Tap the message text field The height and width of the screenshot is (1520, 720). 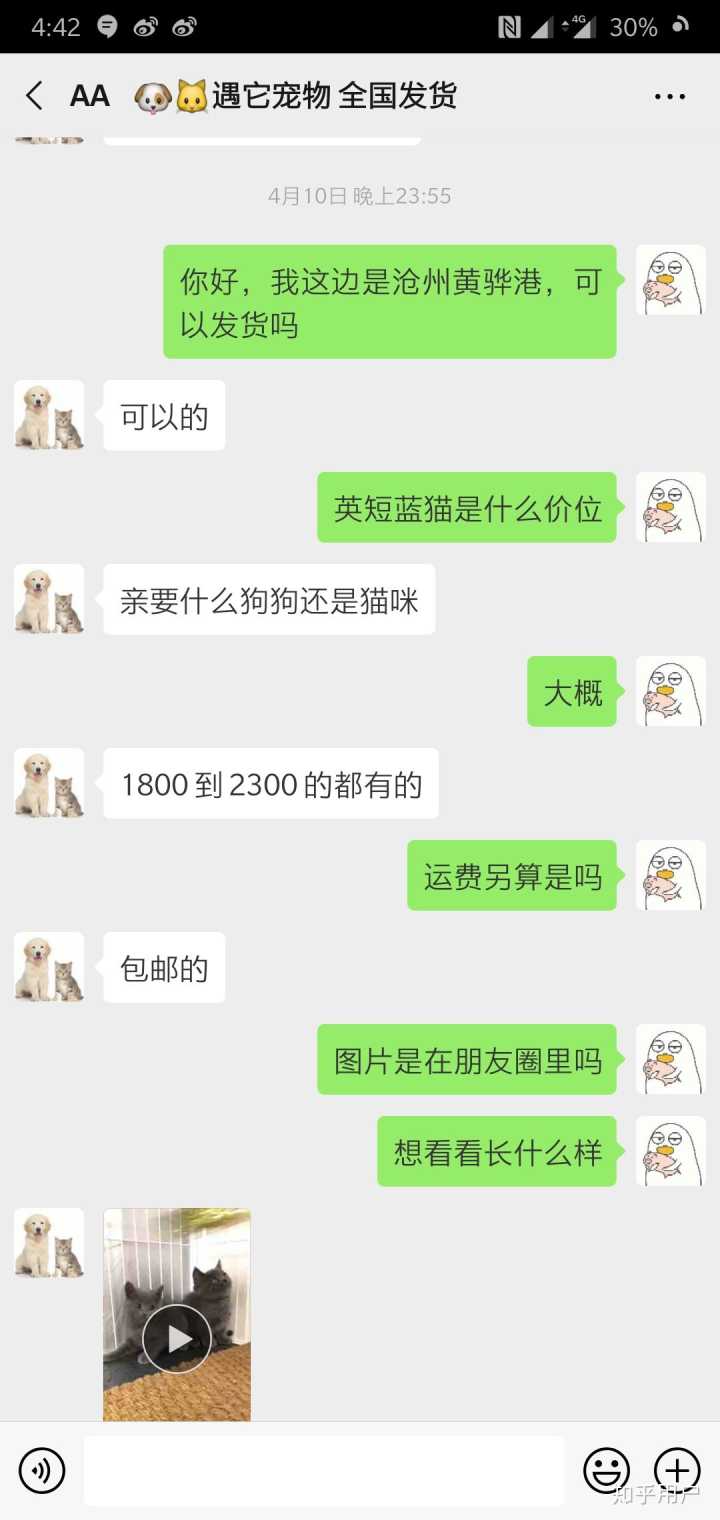[x=323, y=1471]
